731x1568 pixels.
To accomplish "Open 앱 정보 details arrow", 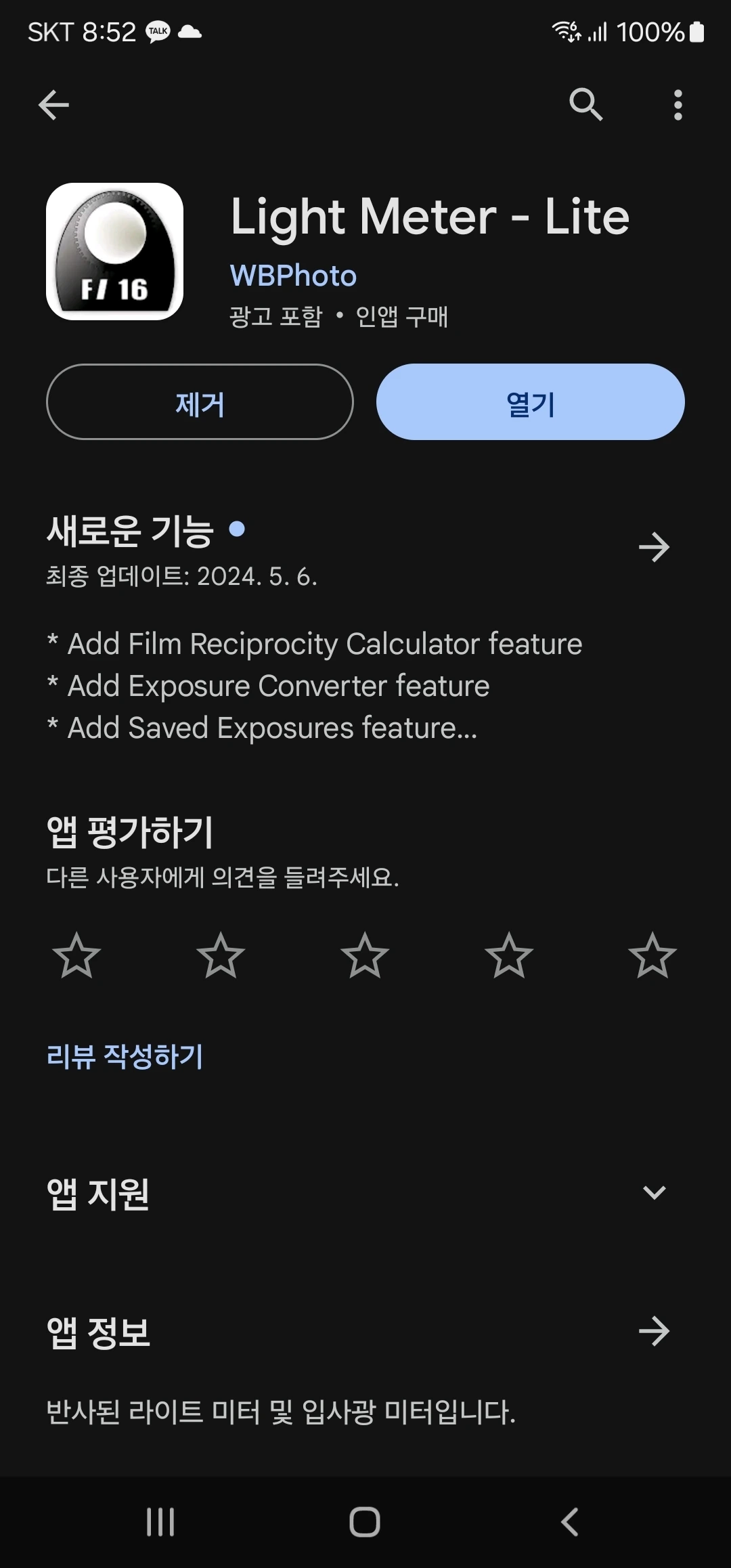I will (x=654, y=1331).
